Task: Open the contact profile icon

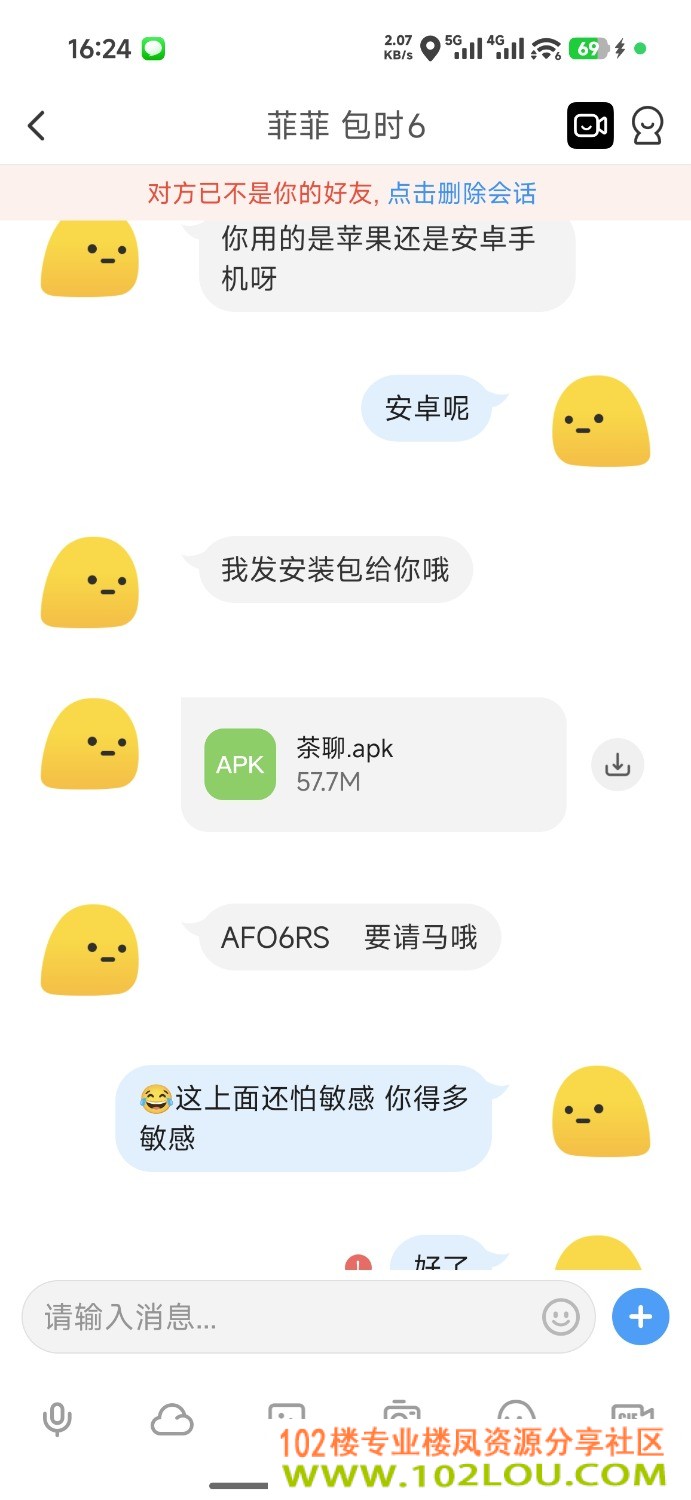Action: pyautogui.click(x=648, y=126)
